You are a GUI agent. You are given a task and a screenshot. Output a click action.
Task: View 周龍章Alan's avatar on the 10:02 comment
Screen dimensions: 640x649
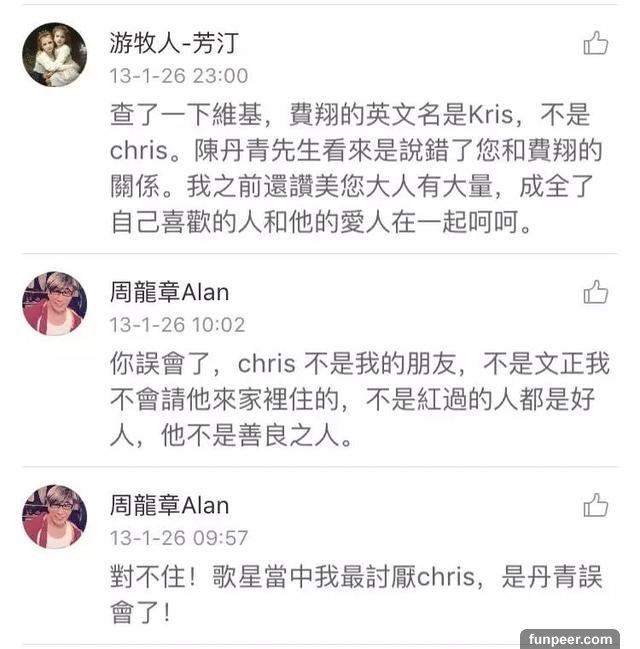(55, 303)
